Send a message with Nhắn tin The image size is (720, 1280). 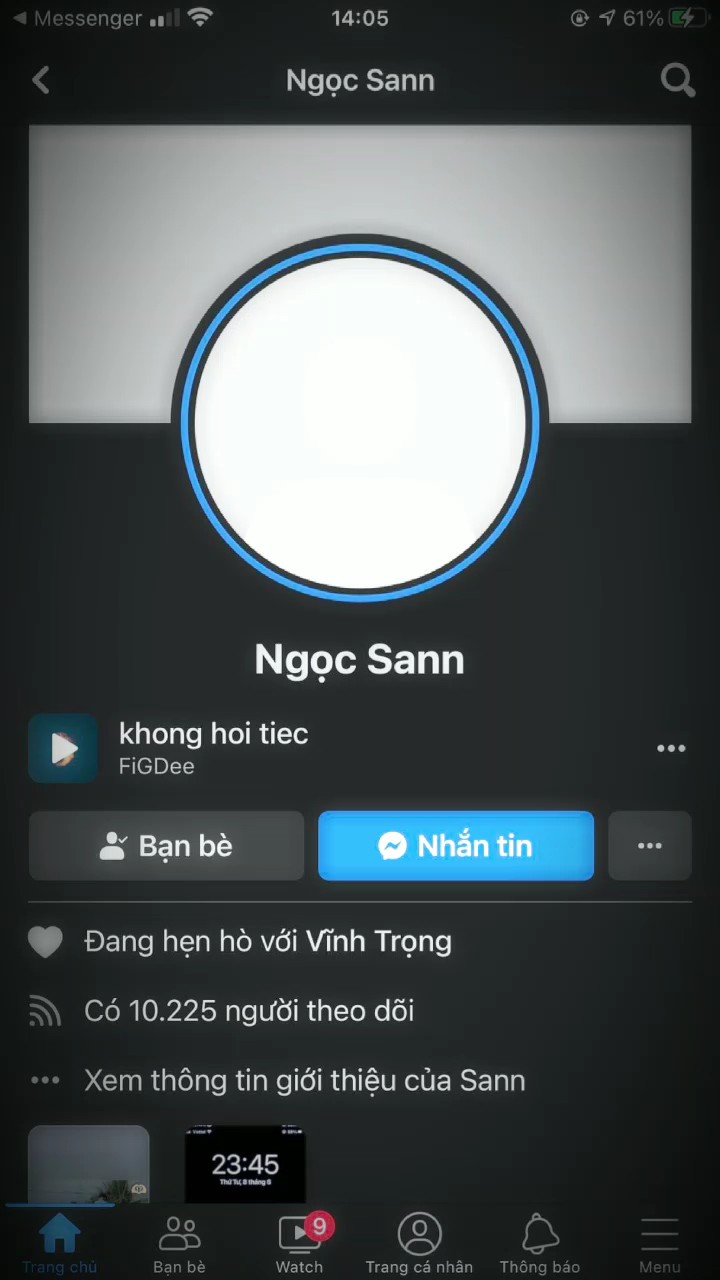(456, 846)
